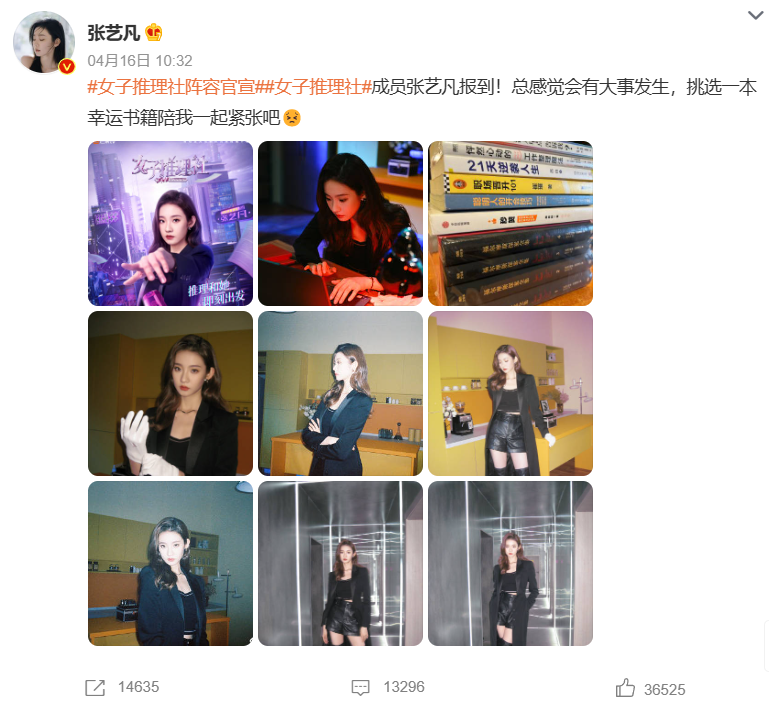Open the username 张艺凡 profile link

(113, 32)
